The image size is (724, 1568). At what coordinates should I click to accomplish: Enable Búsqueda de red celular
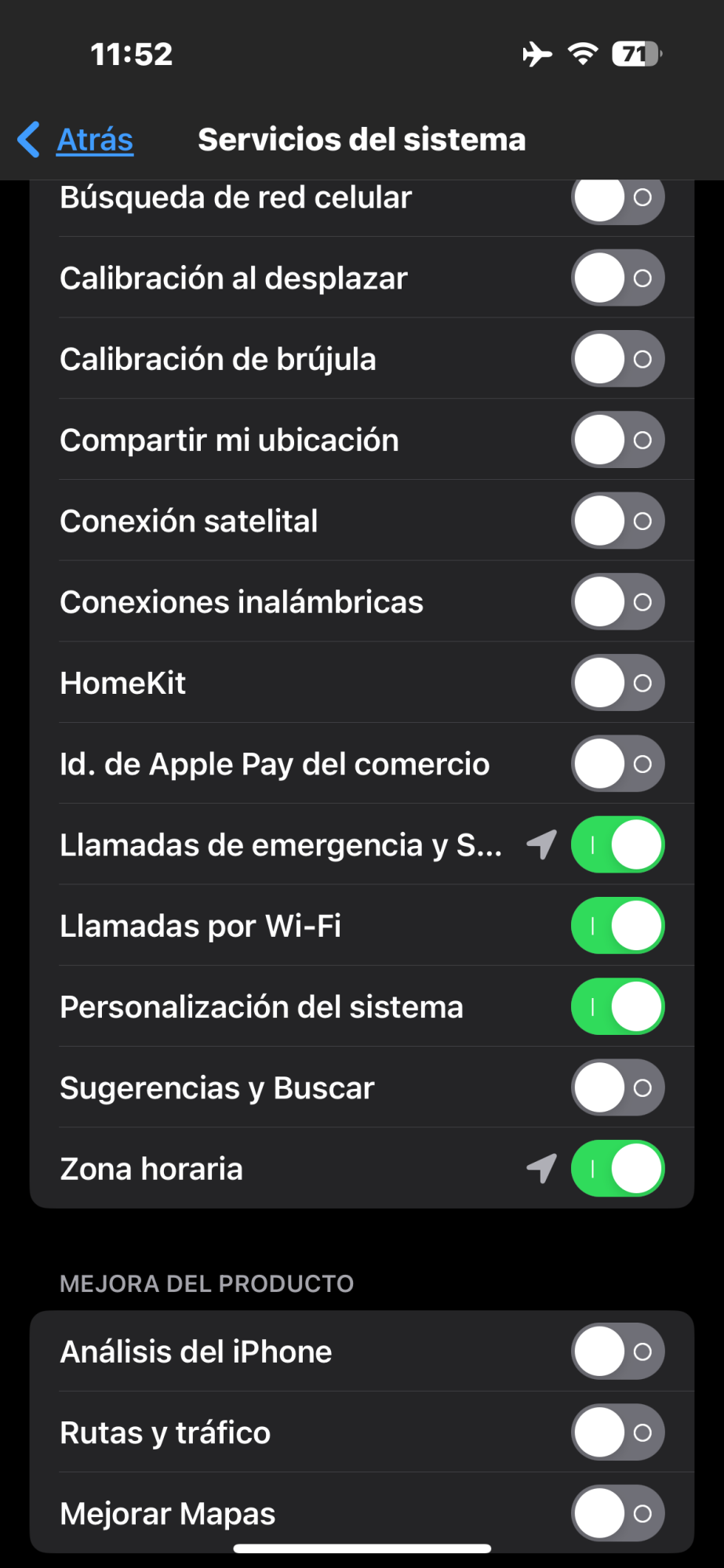(x=618, y=198)
